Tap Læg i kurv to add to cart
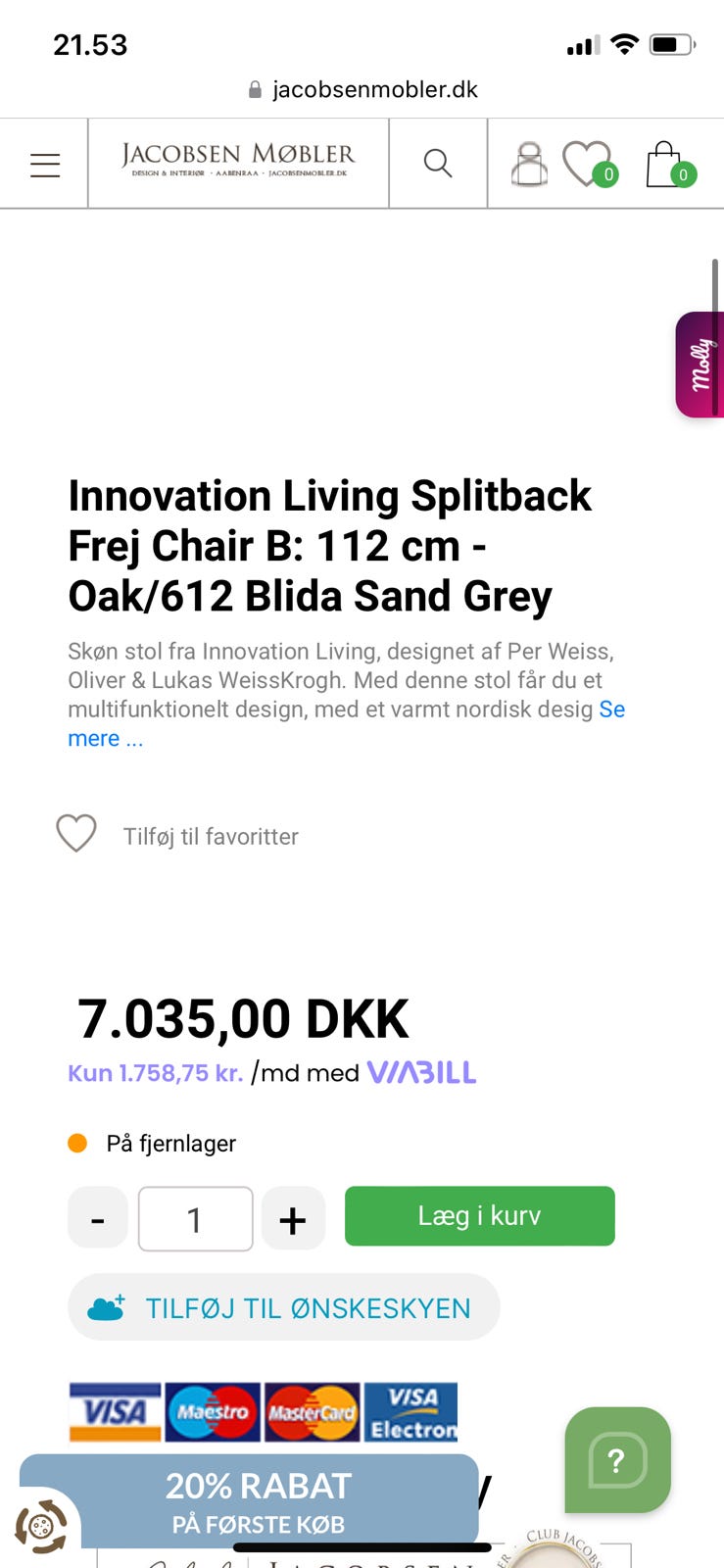This screenshot has width=724, height=1568. click(479, 1216)
